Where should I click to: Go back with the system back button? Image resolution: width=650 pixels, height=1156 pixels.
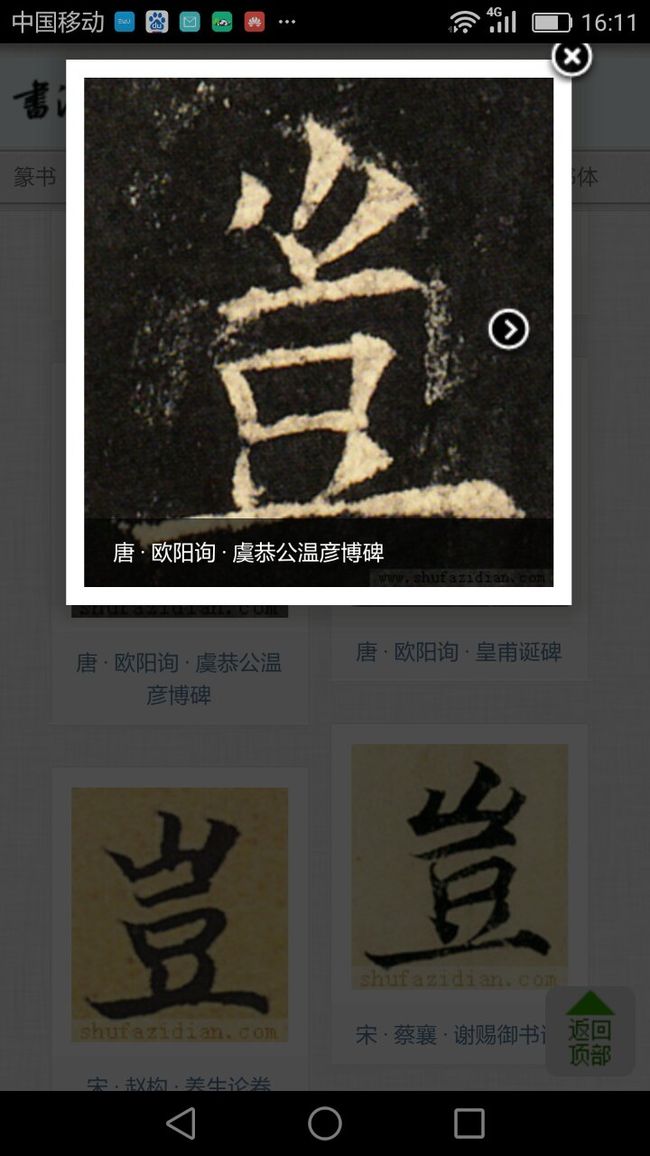click(x=181, y=1124)
